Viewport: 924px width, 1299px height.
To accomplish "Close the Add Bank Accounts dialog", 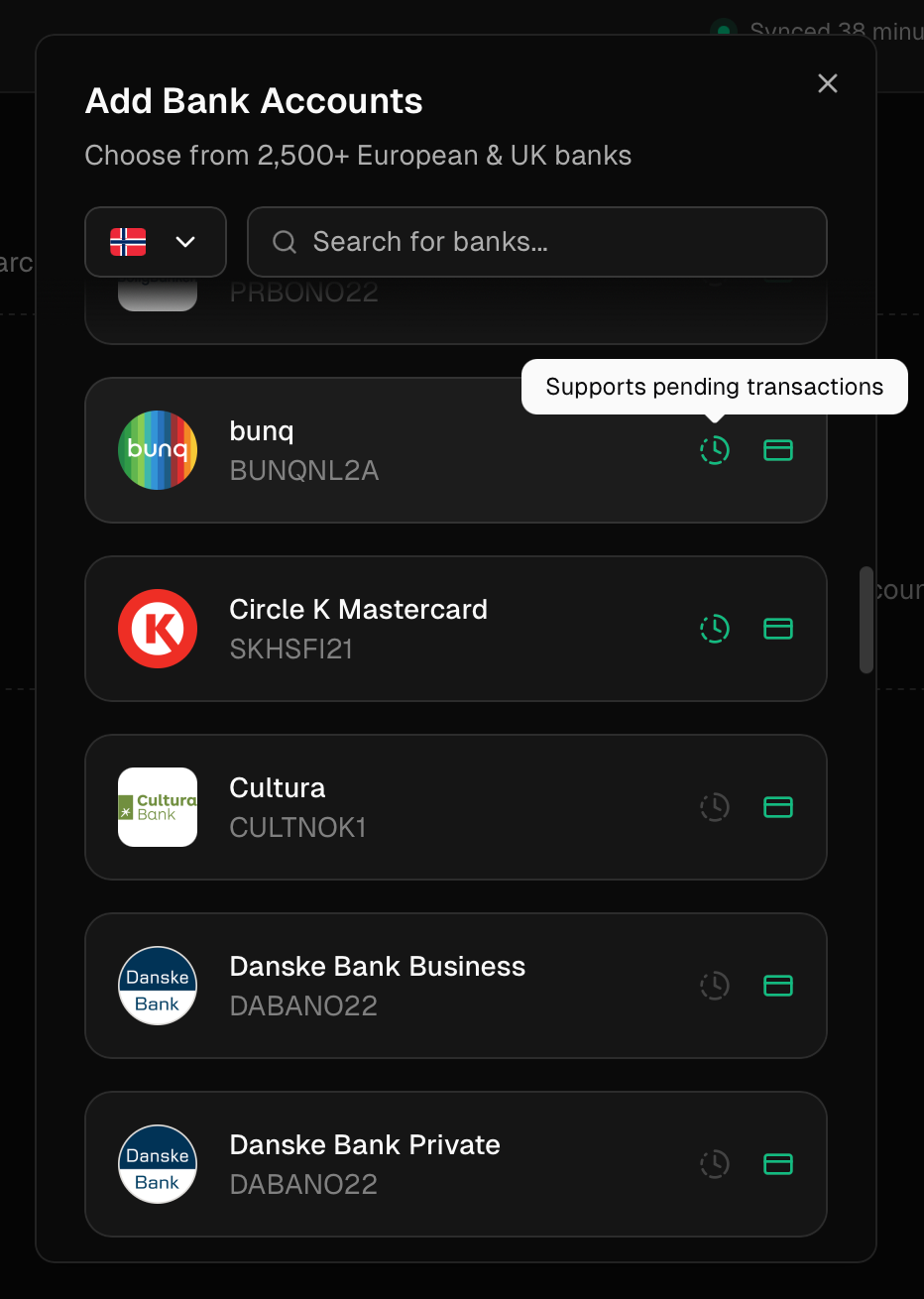I will (828, 83).
